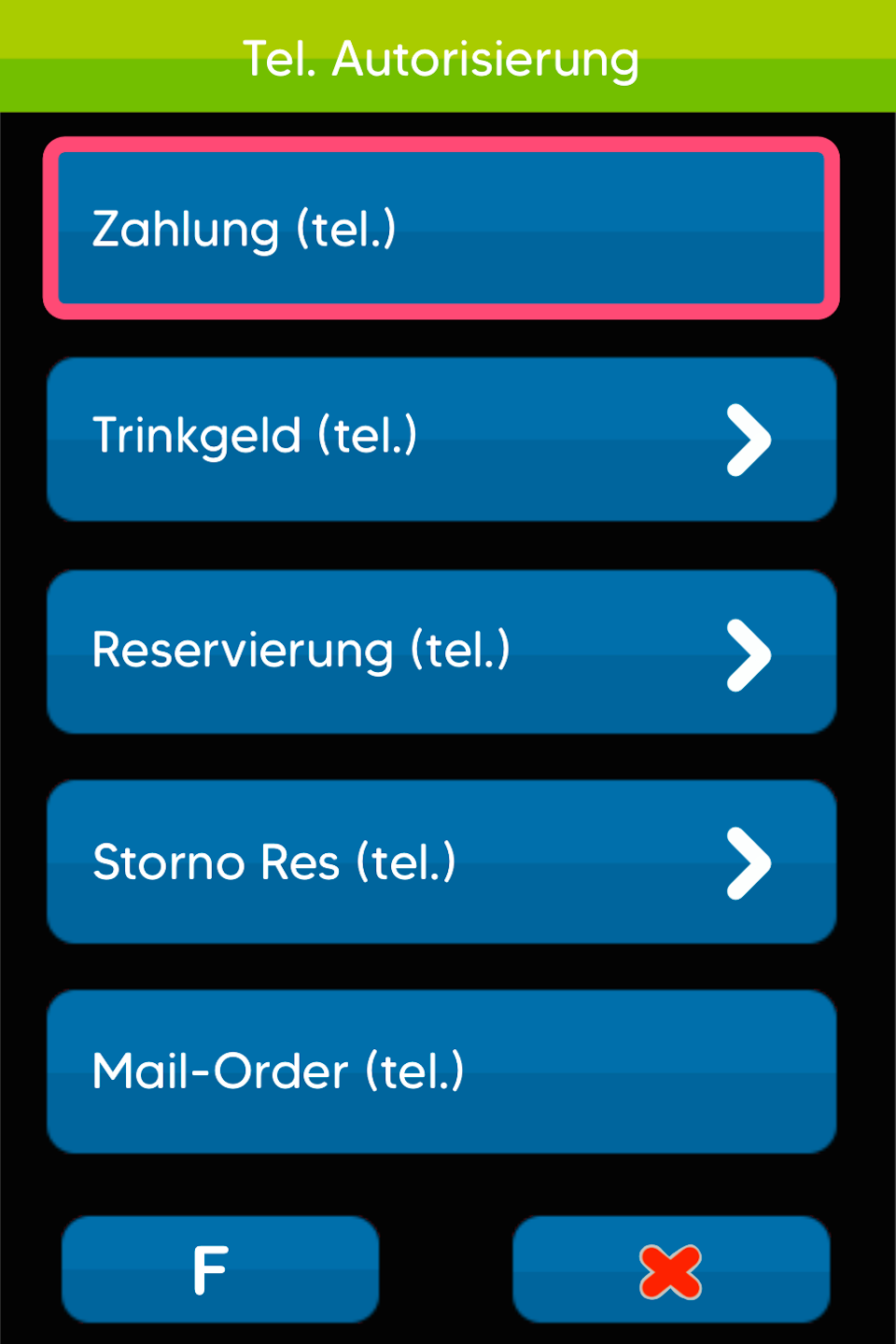Tap the F function button
This screenshot has height=1344, width=896.
[x=220, y=1269]
